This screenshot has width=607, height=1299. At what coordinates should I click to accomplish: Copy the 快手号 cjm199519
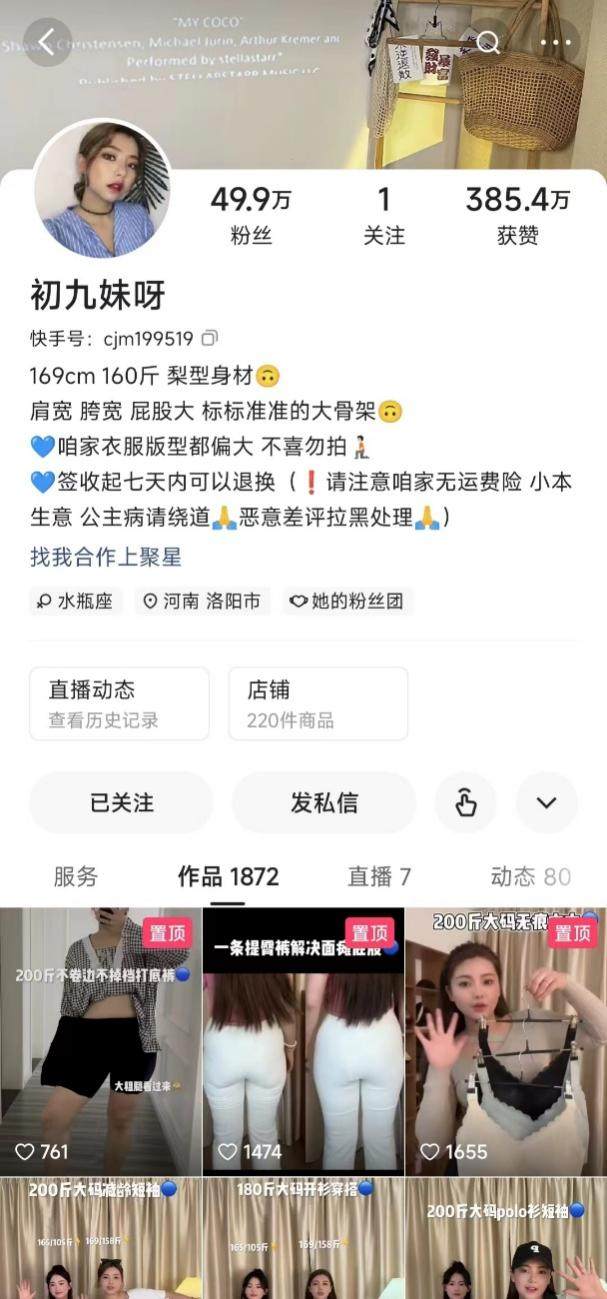(209, 338)
